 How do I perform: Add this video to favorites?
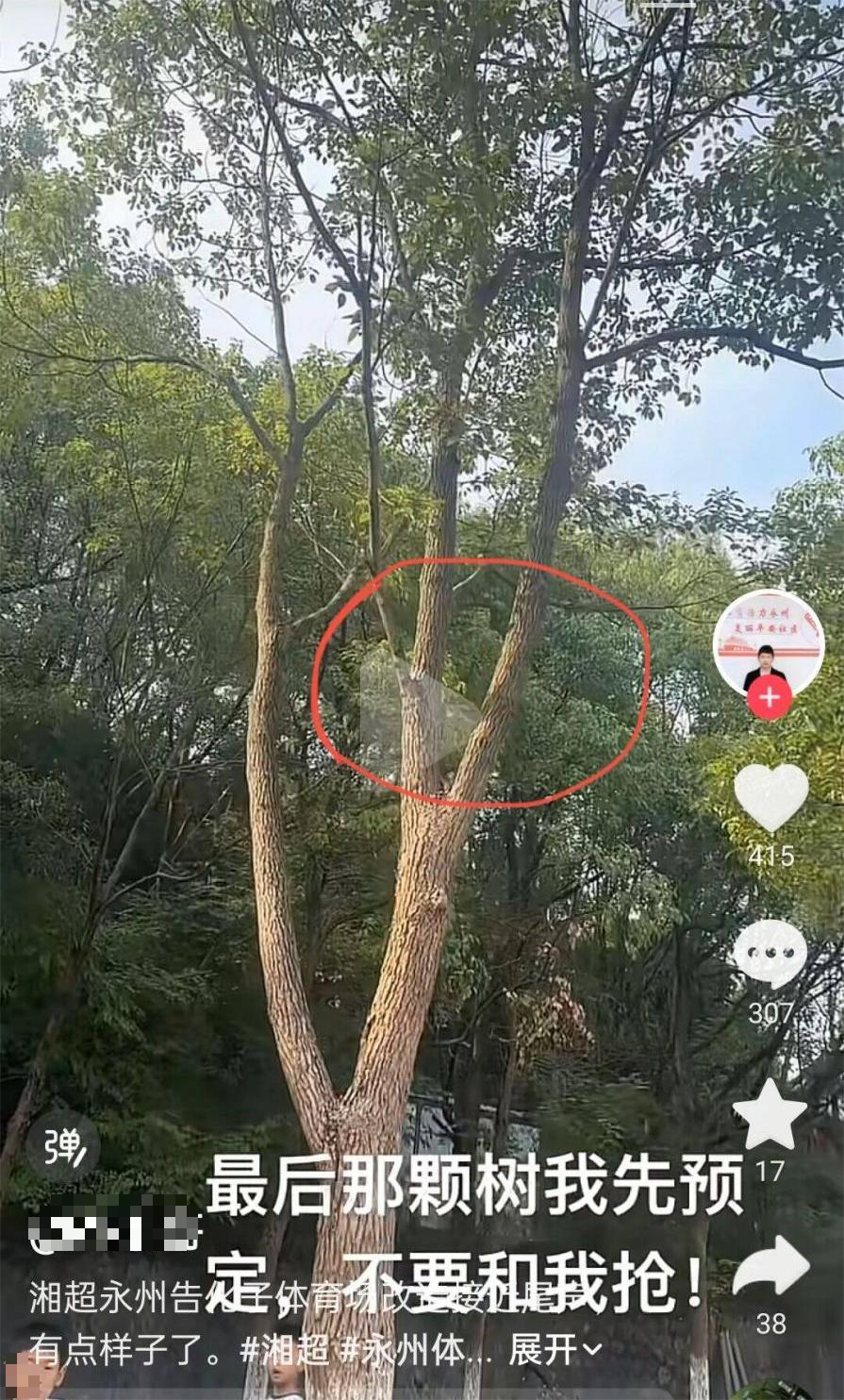(770, 1114)
